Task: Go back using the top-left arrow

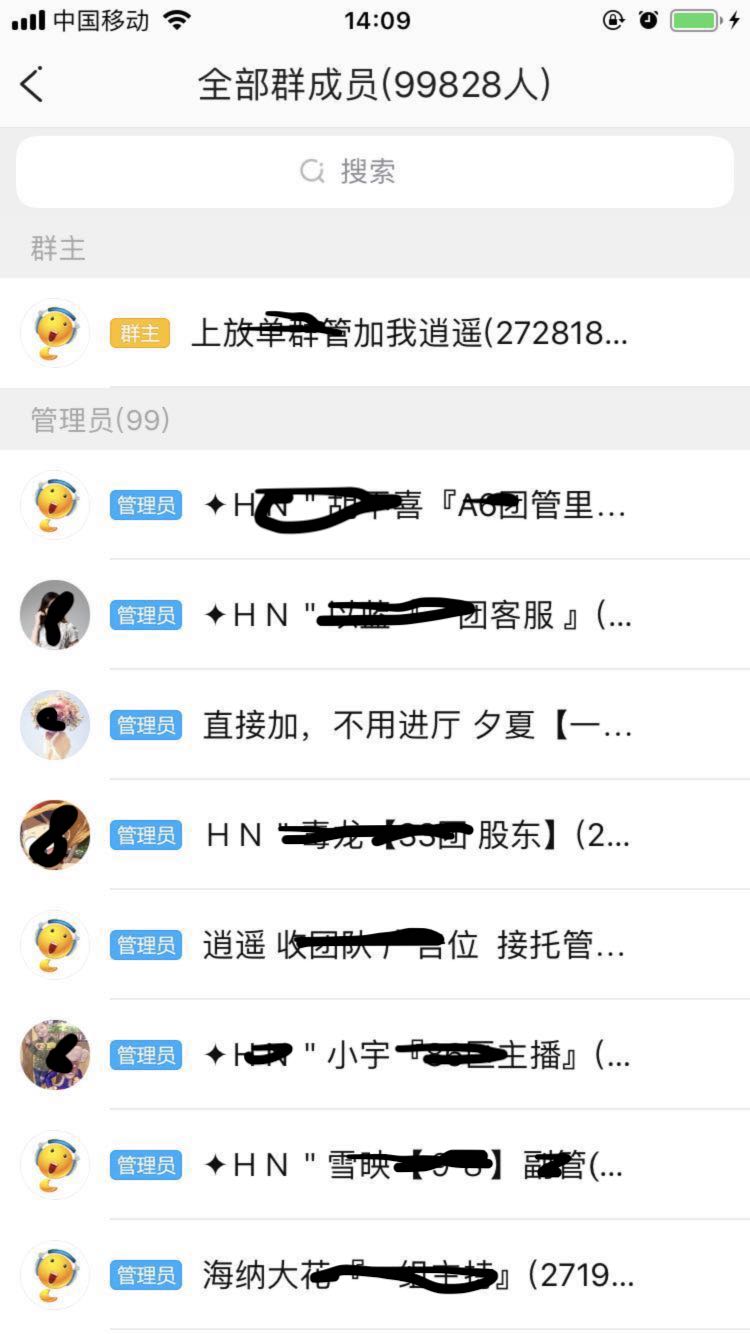Action: (x=32, y=85)
